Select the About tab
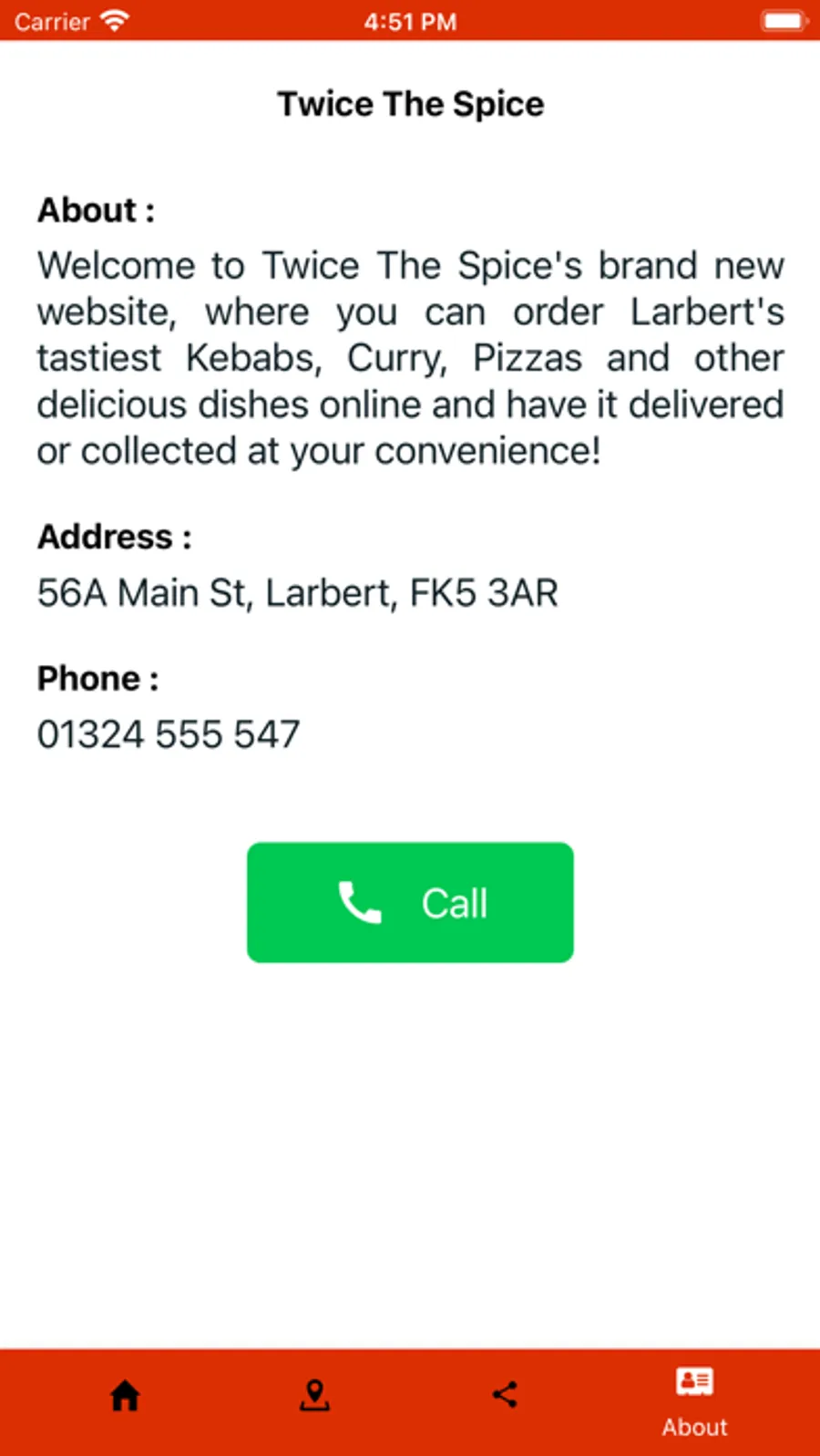 694,1402
